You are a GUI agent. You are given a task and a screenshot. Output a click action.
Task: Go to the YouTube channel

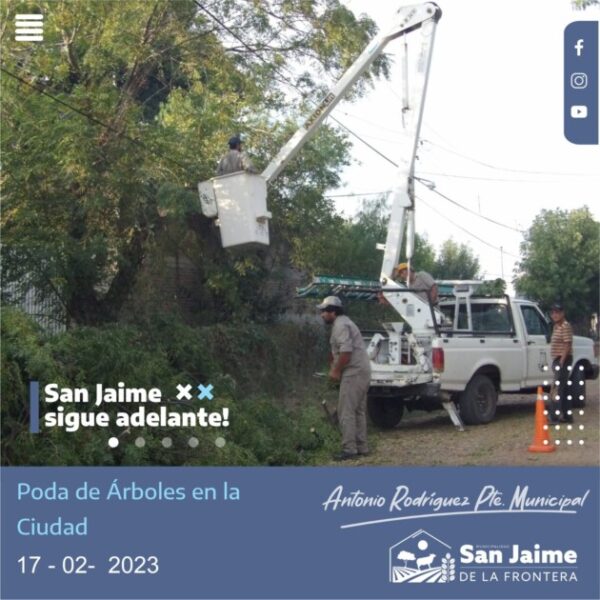click(579, 112)
